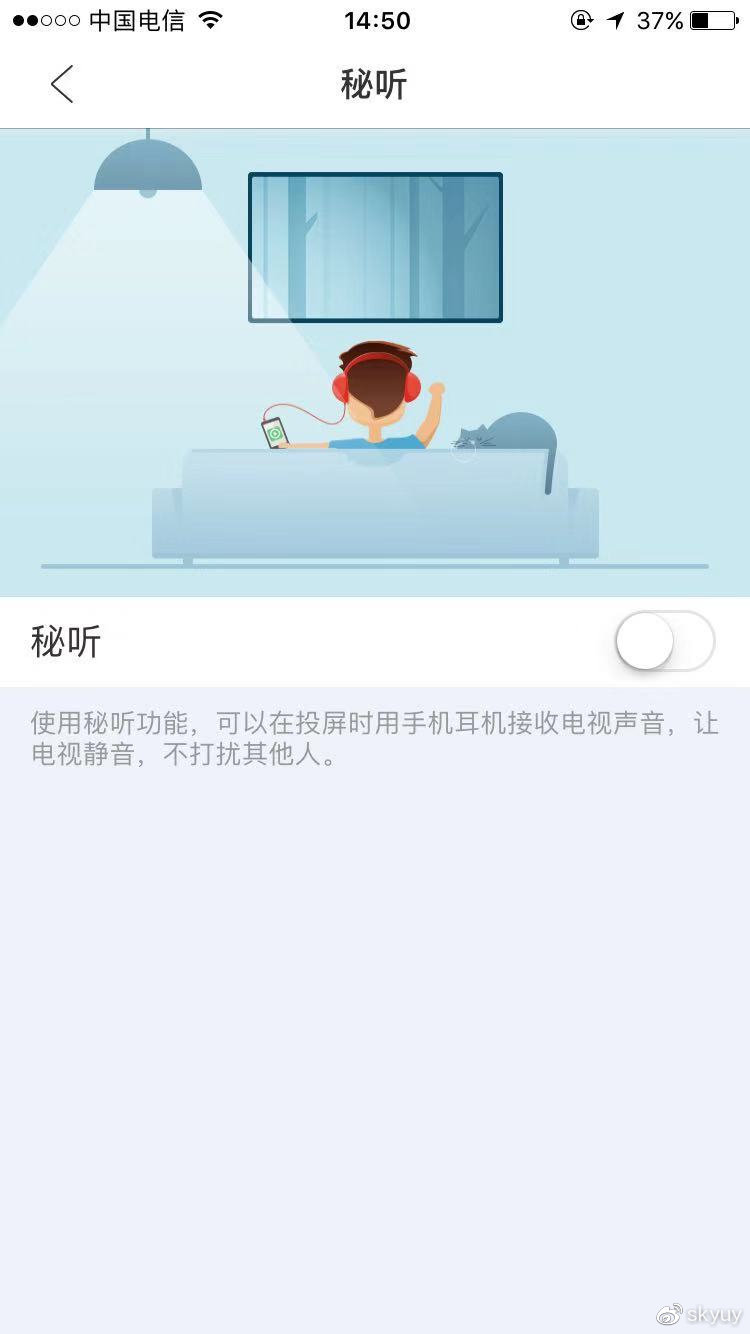Tap the feature description paragraph

(x=375, y=740)
